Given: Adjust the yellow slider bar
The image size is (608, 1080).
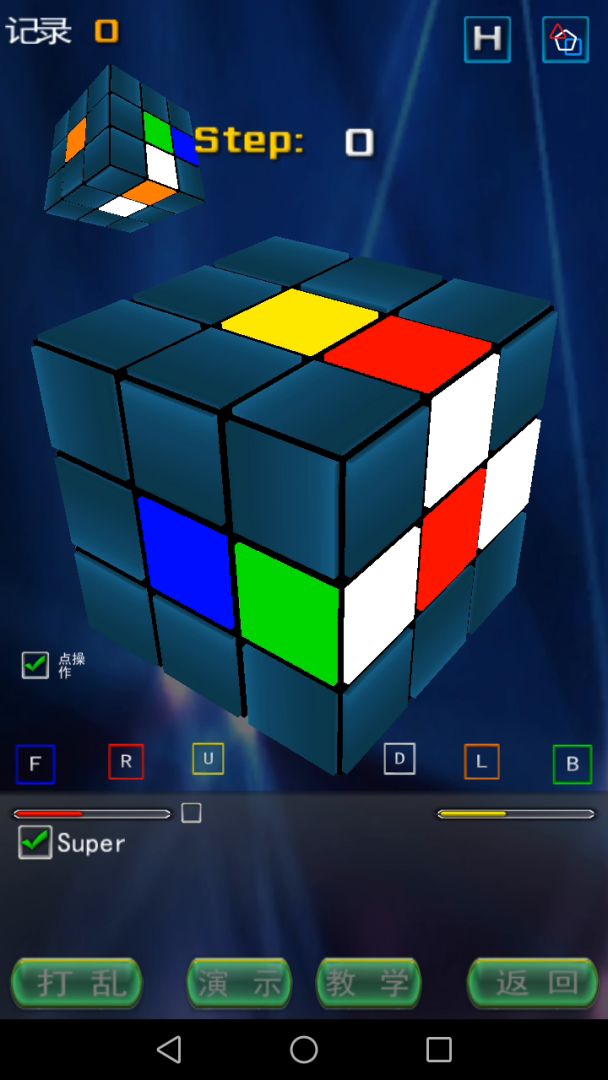Looking at the screenshot, I should tap(516, 814).
